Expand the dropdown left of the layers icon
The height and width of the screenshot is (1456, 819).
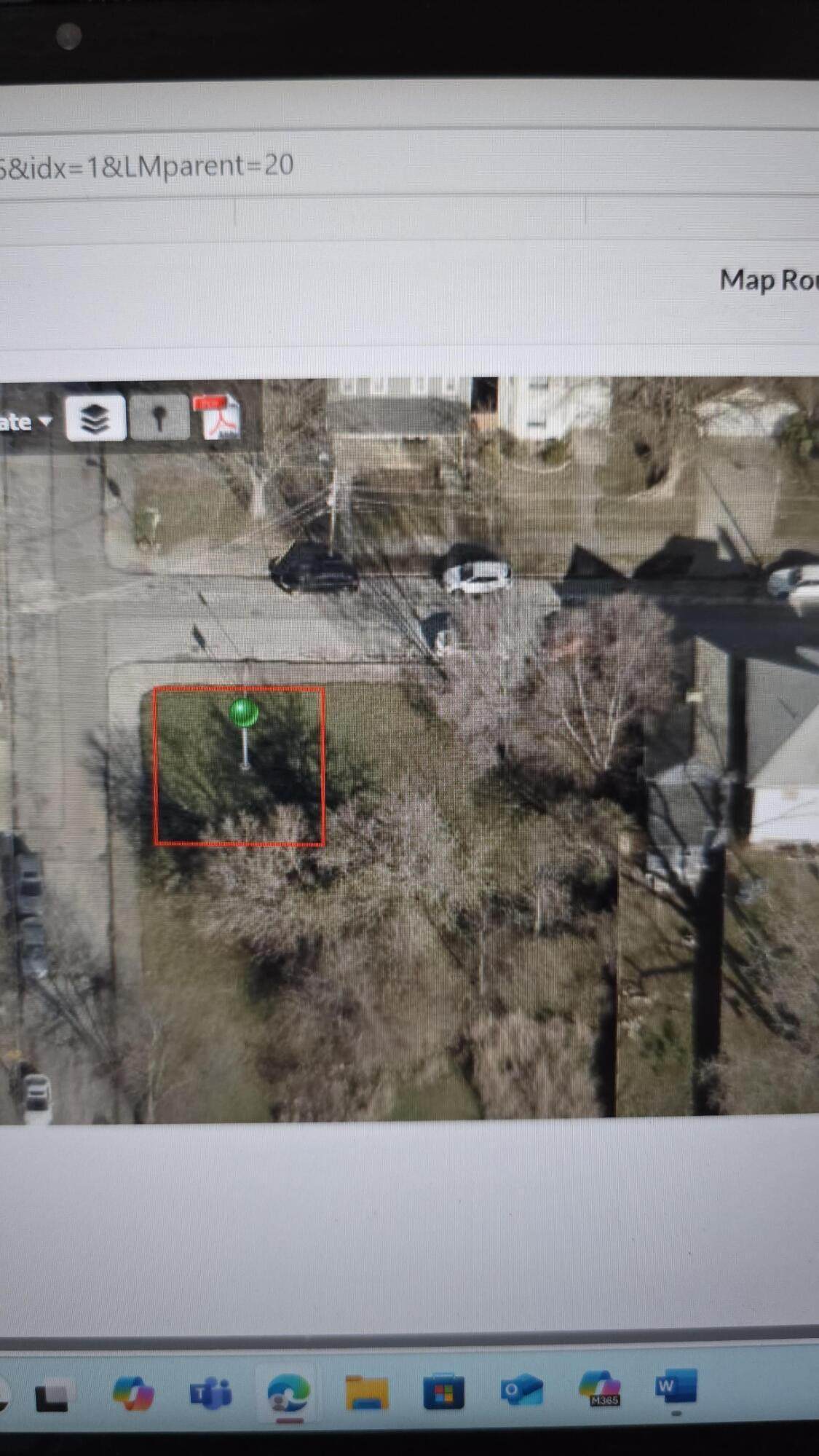click(x=26, y=422)
